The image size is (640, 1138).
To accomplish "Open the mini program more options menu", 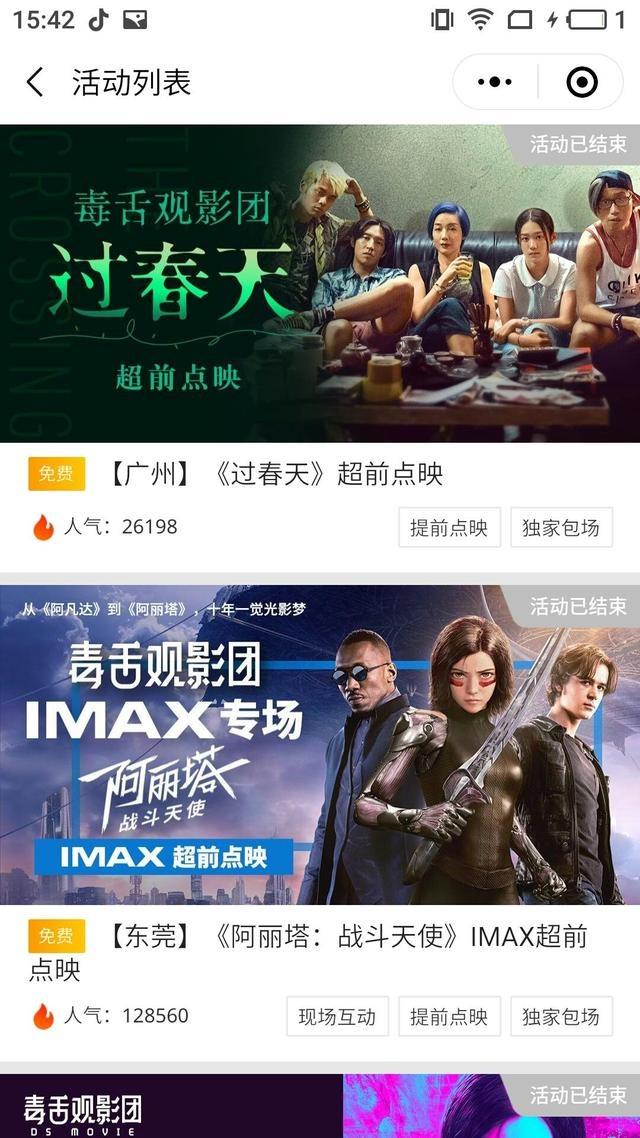I will point(495,82).
